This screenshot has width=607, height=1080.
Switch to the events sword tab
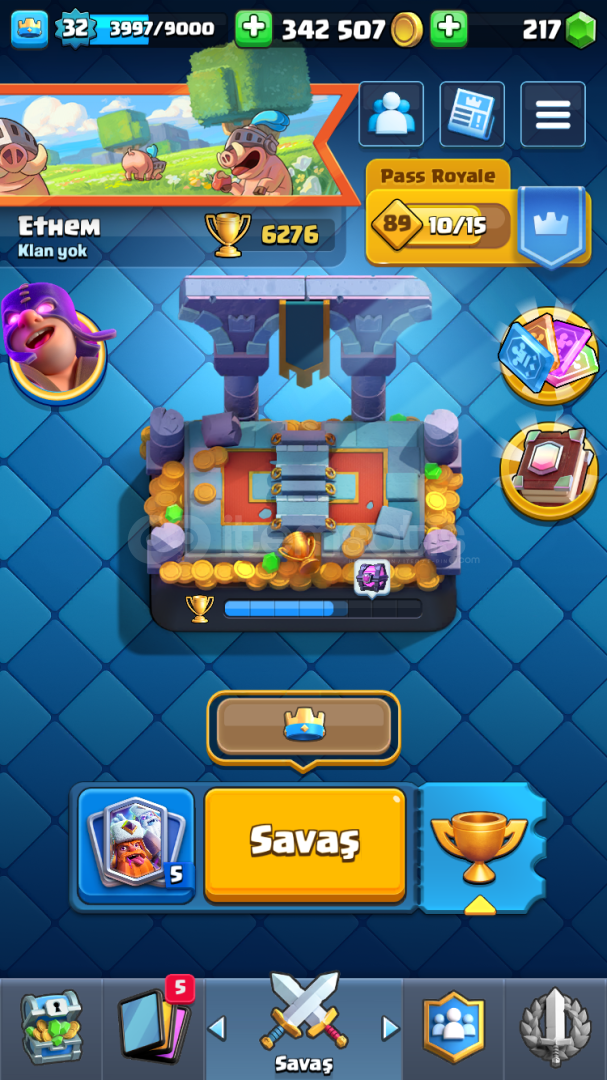[555, 1027]
